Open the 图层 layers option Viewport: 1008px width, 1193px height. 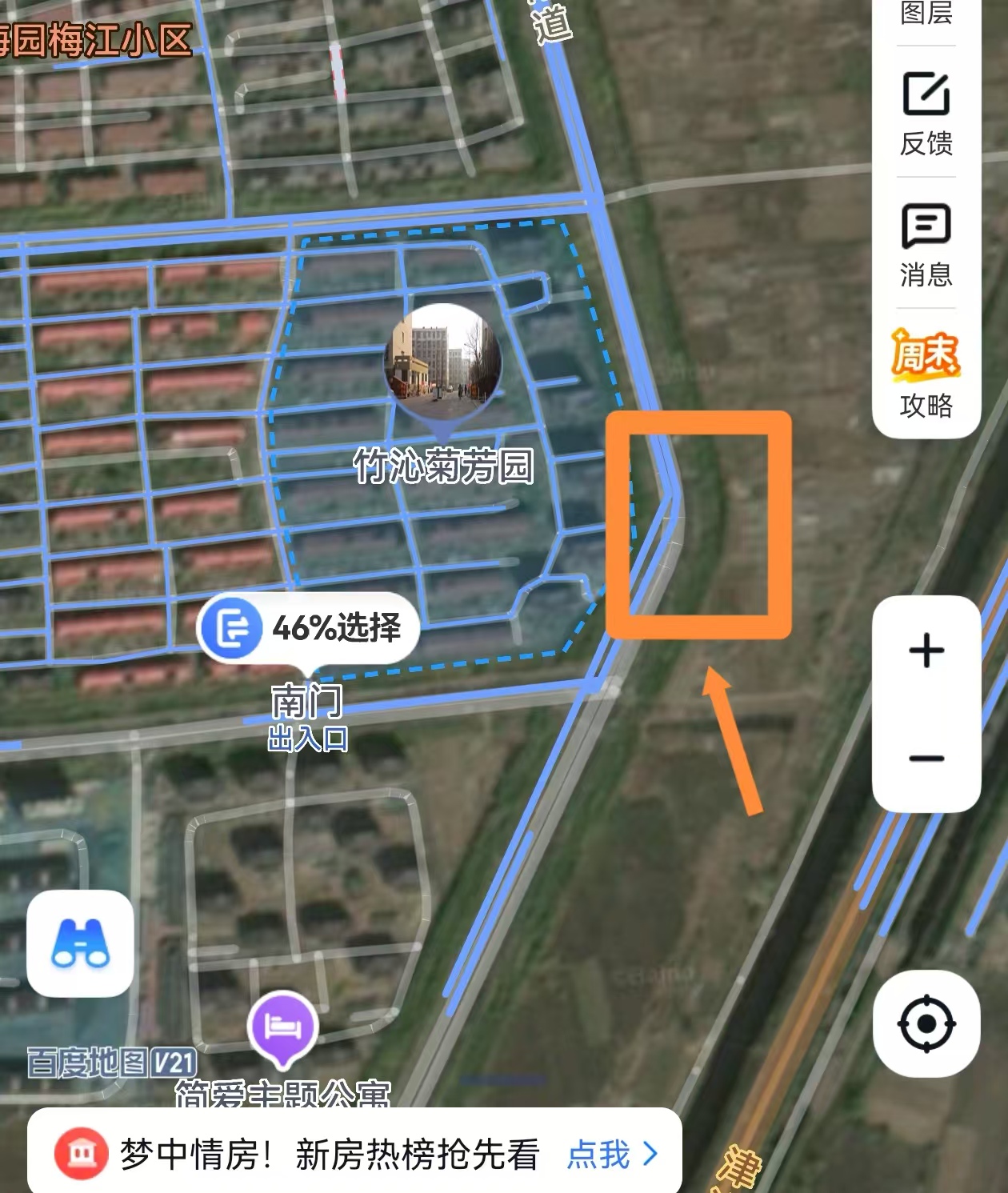[926, 13]
